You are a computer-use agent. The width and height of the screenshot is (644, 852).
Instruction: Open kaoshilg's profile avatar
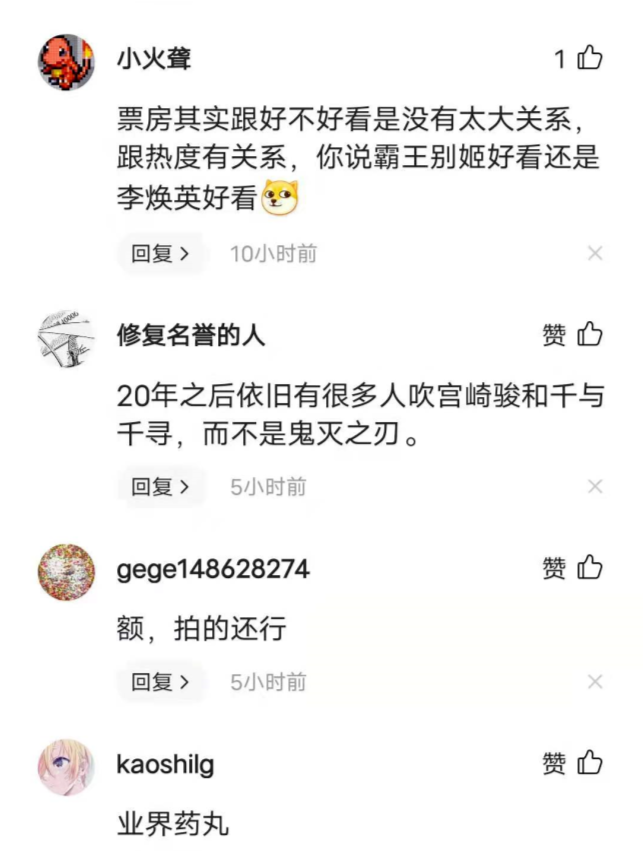coord(66,767)
